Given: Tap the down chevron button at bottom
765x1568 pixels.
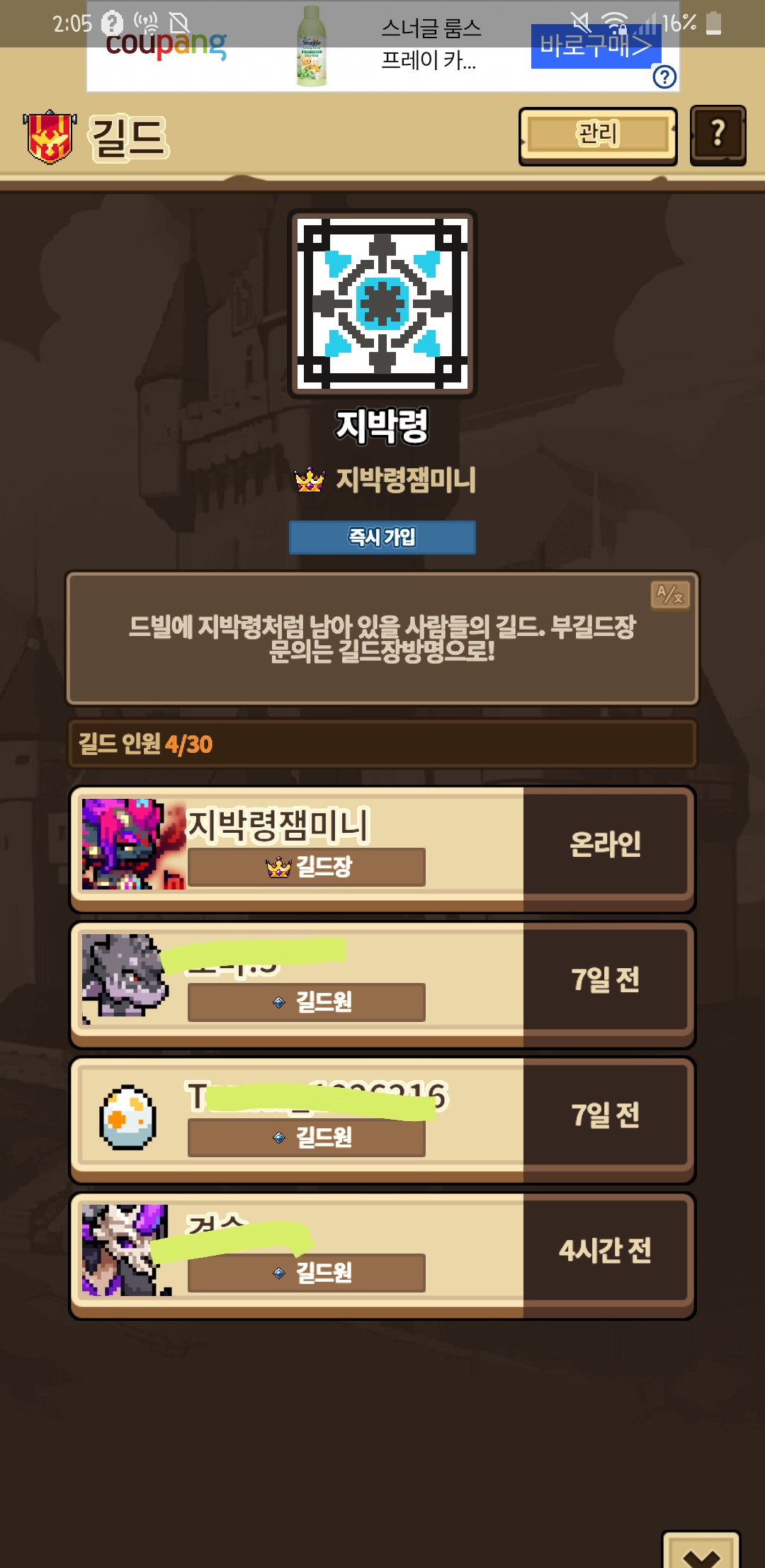Looking at the screenshot, I should coord(701,1553).
